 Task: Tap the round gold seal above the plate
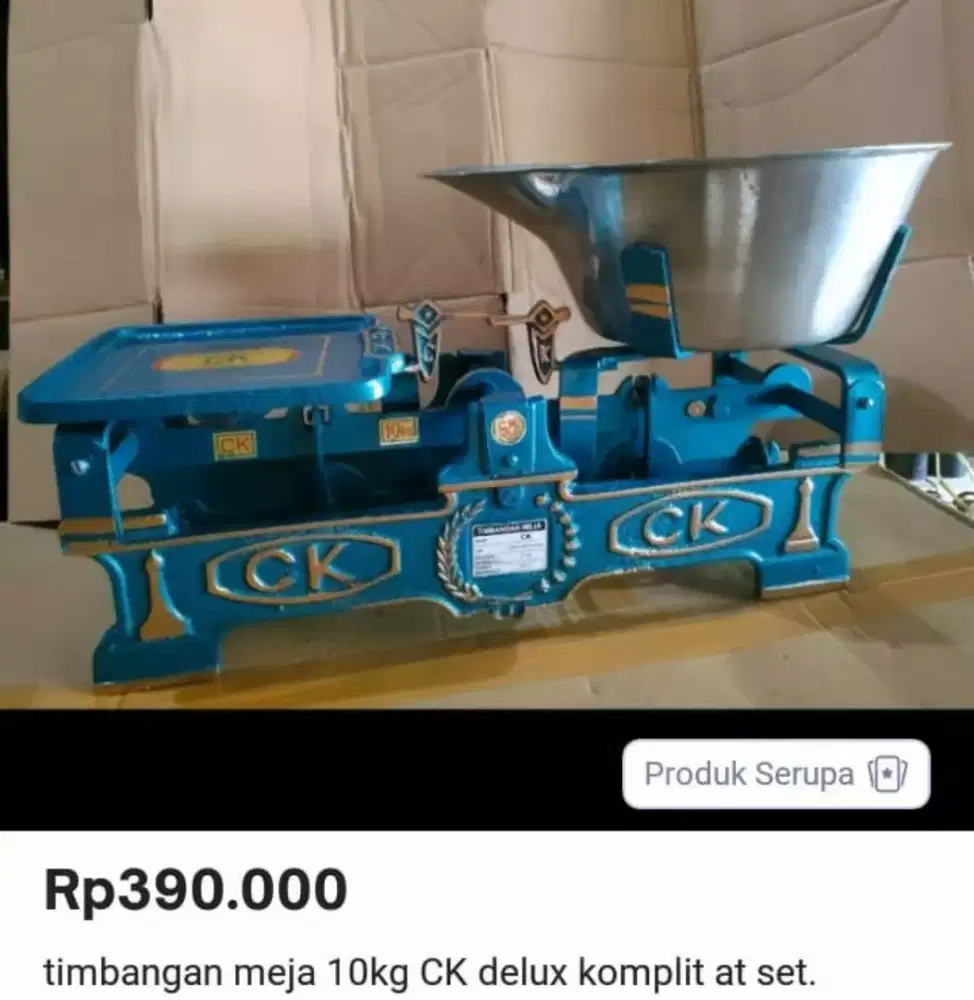click(x=508, y=425)
